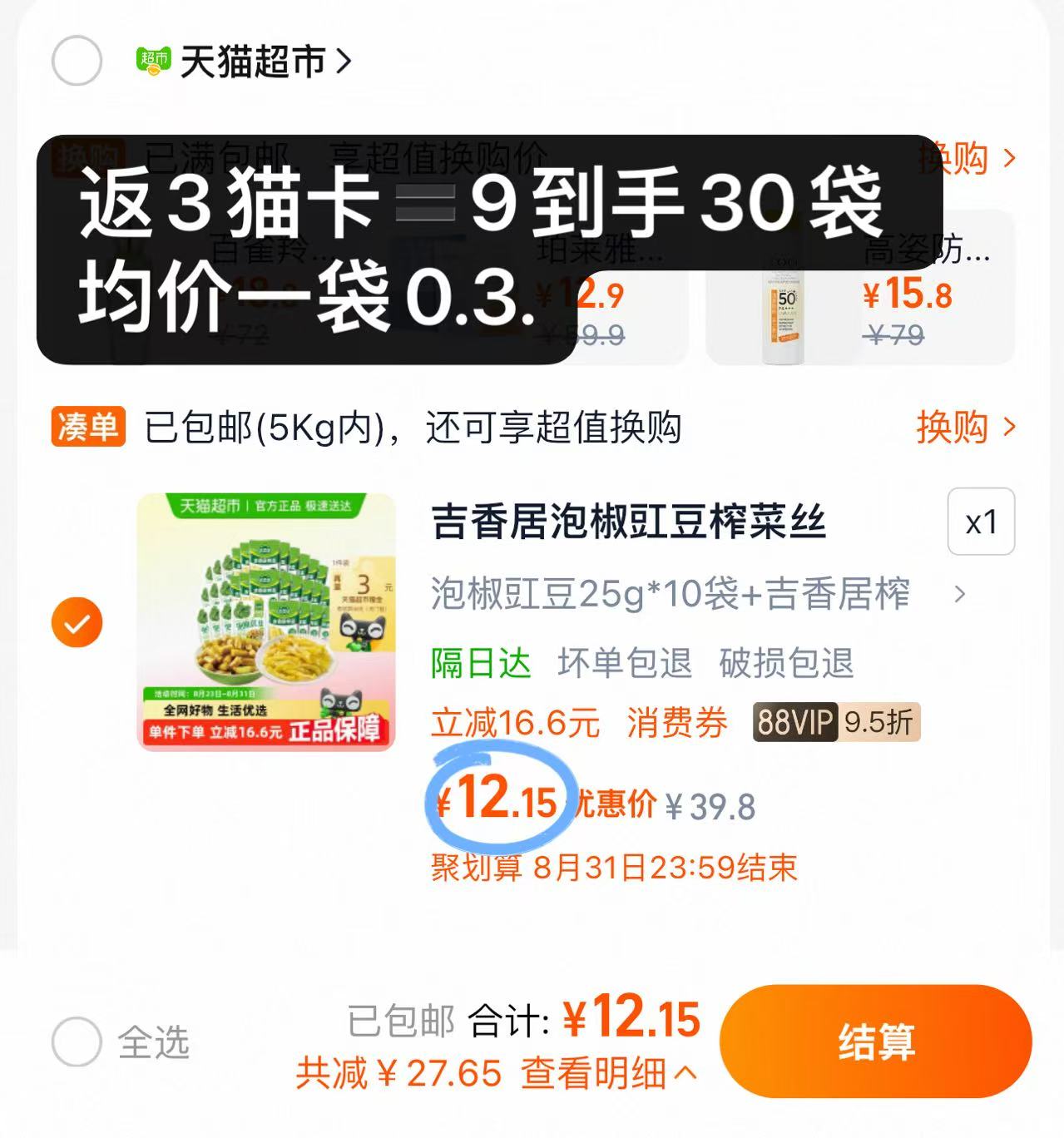Enable the 全选 select-all option
Image resolution: width=1064 pixels, height=1138 pixels.
75,1039
